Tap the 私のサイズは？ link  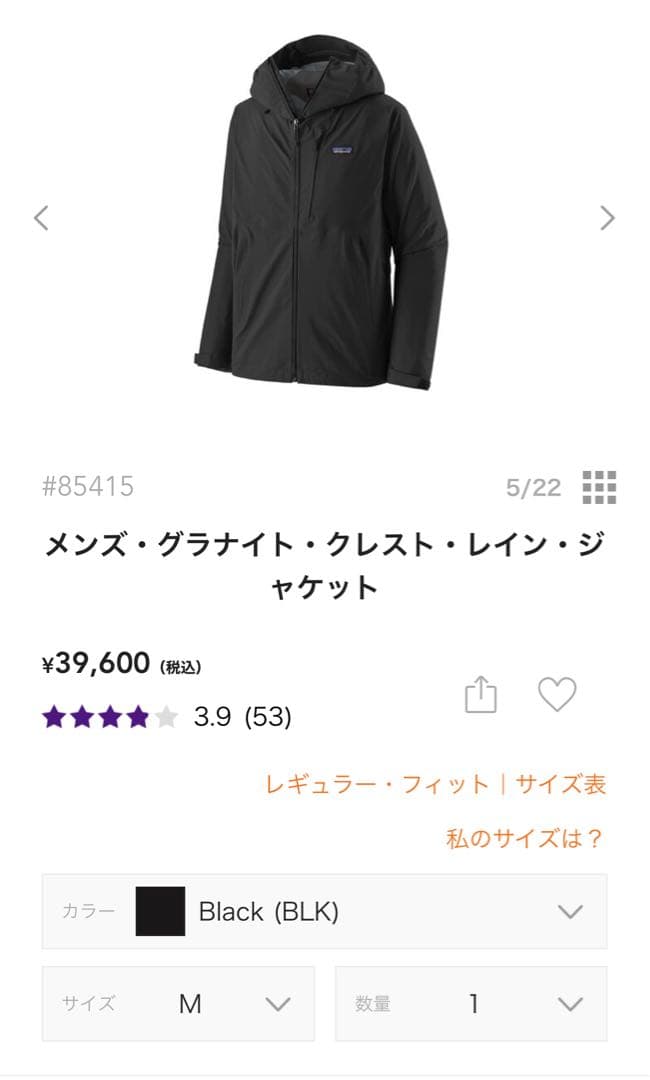click(525, 838)
